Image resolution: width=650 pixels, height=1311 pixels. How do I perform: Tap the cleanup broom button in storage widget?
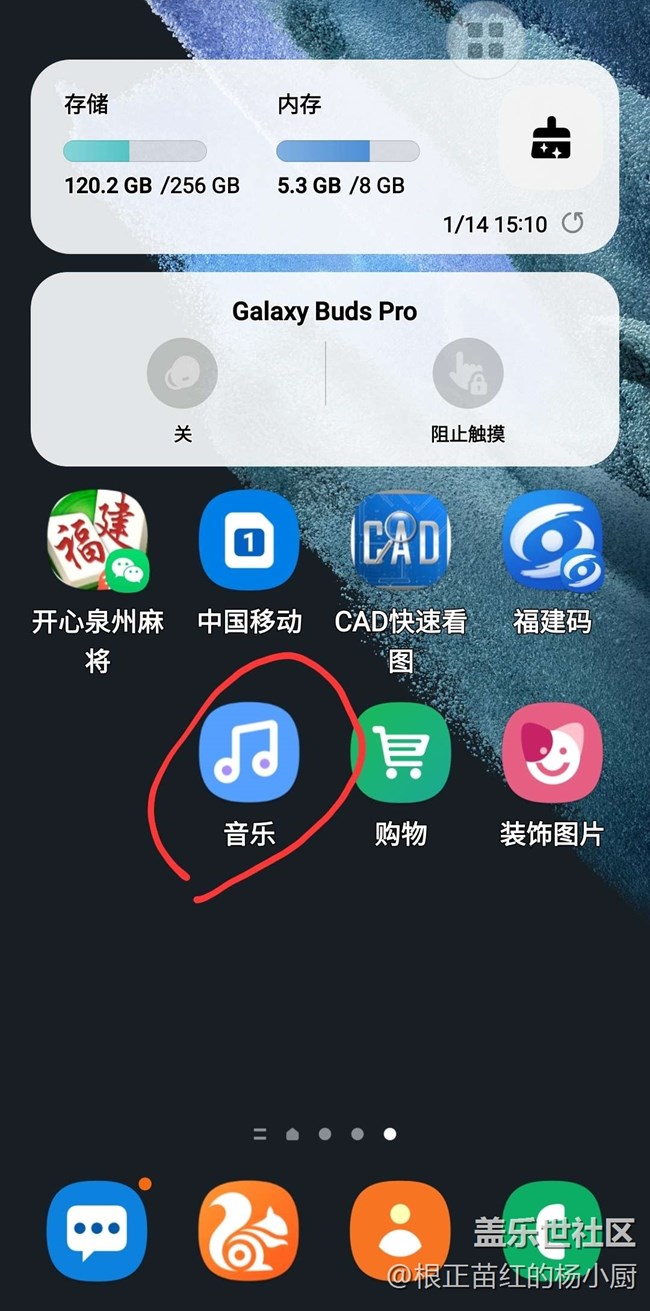(550, 138)
